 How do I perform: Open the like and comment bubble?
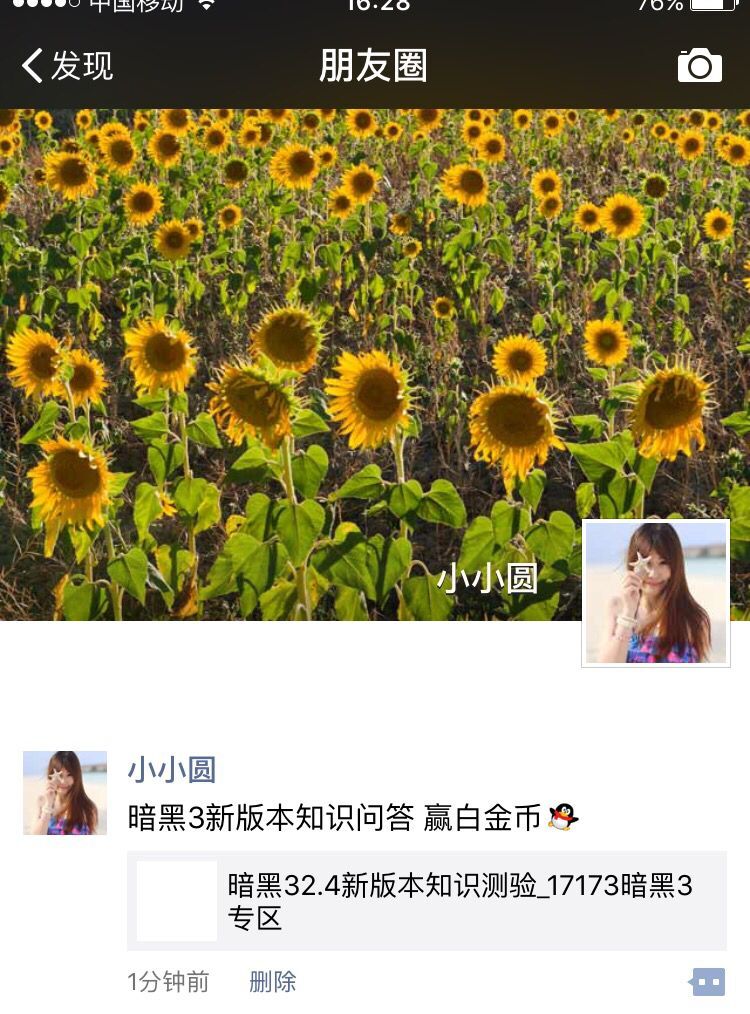708,982
